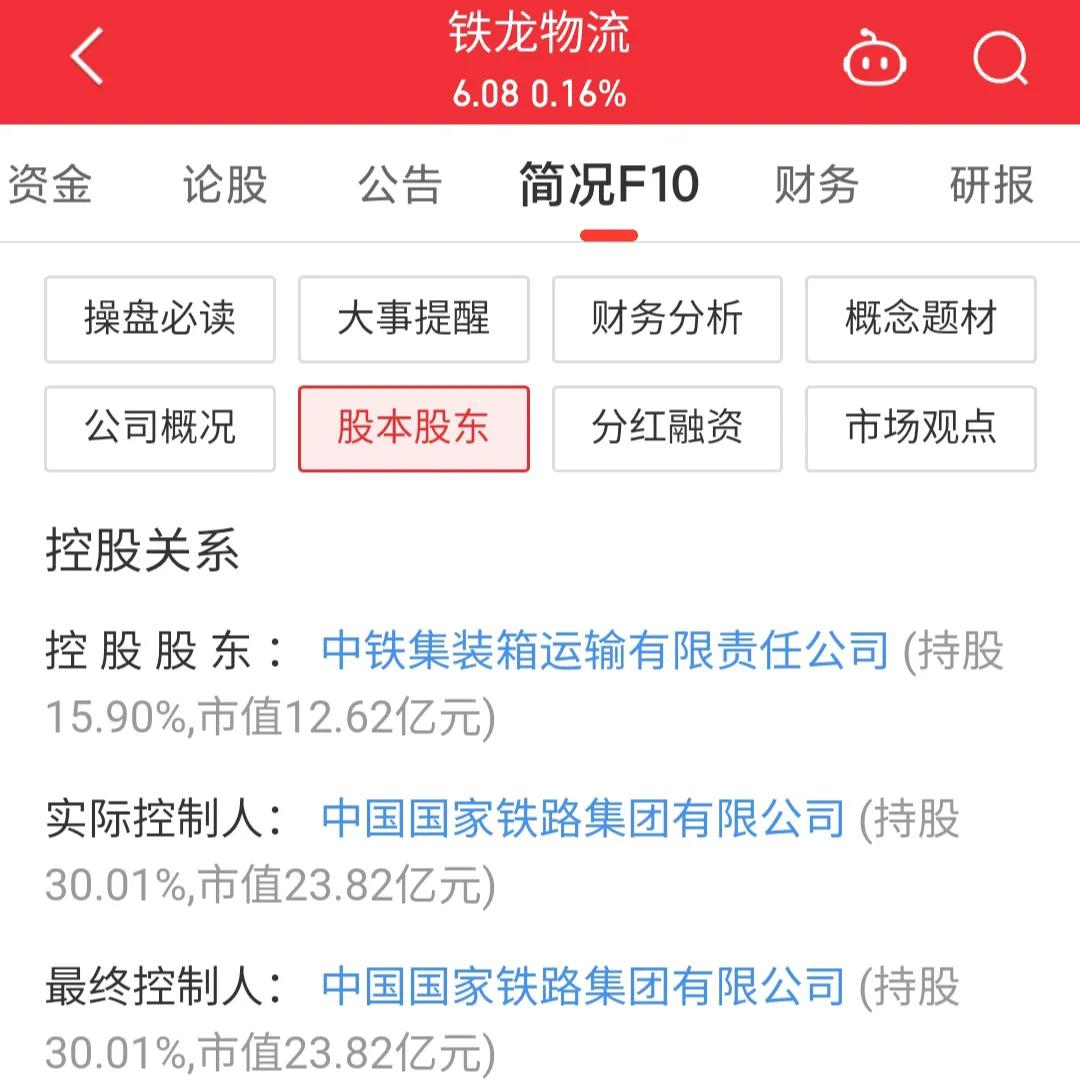Image resolution: width=1080 pixels, height=1083 pixels.
Task: Switch to the 论股 tab
Action: tap(222, 186)
